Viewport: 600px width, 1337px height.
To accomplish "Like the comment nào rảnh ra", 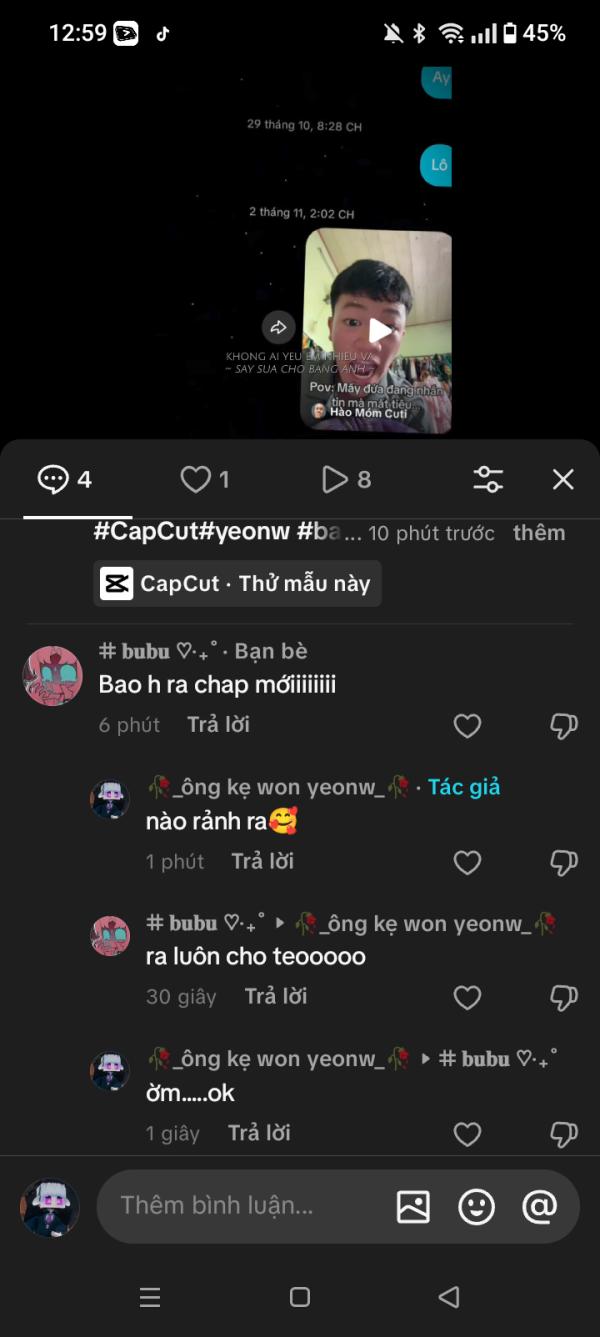I will pyautogui.click(x=467, y=862).
